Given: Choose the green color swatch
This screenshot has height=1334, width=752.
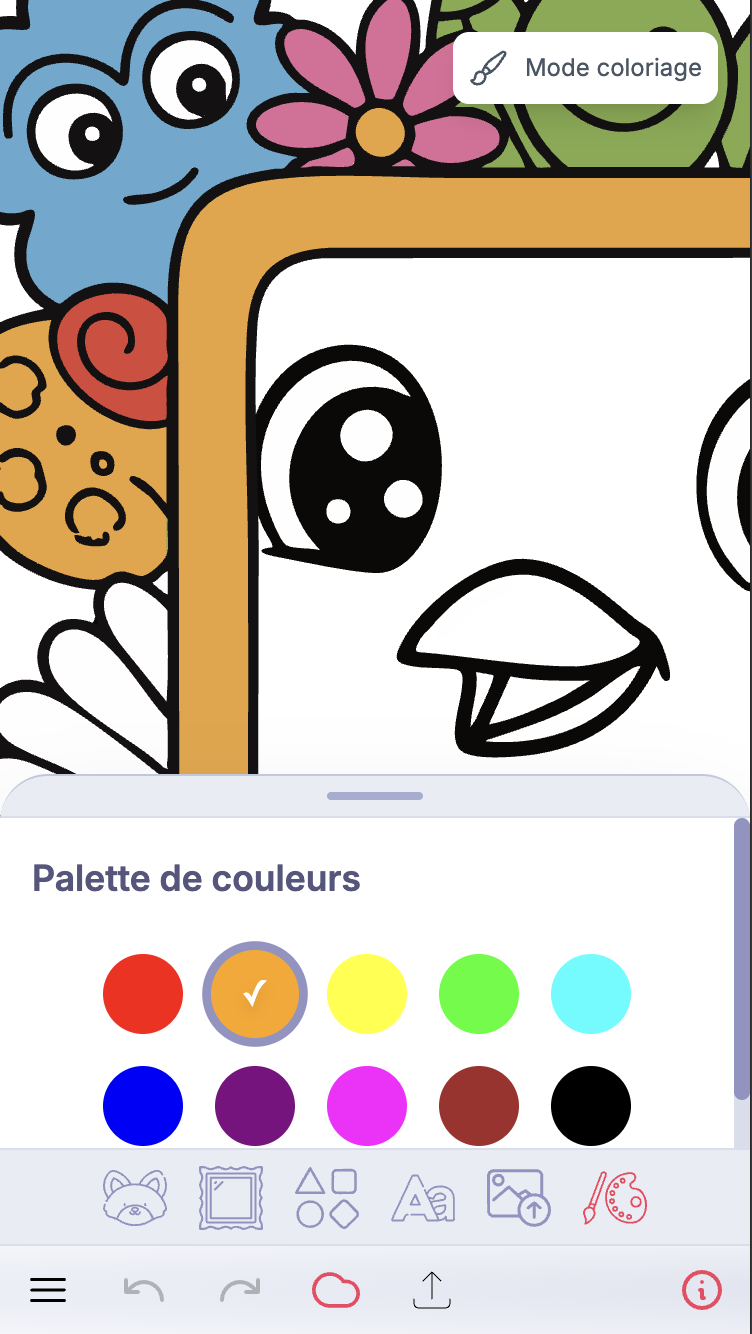Looking at the screenshot, I should tap(479, 994).
